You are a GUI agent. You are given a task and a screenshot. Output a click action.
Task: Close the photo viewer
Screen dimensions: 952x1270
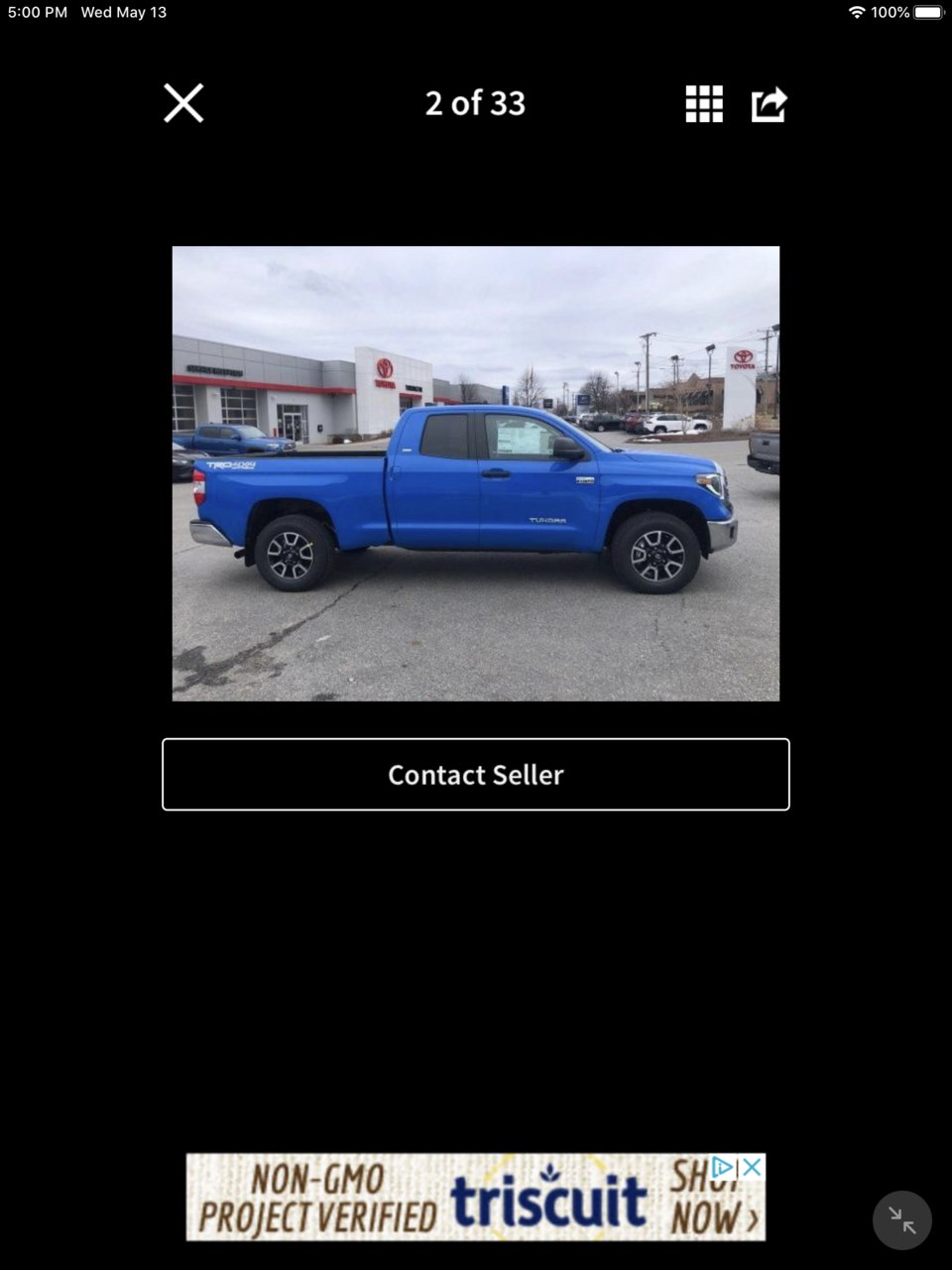pos(183,103)
